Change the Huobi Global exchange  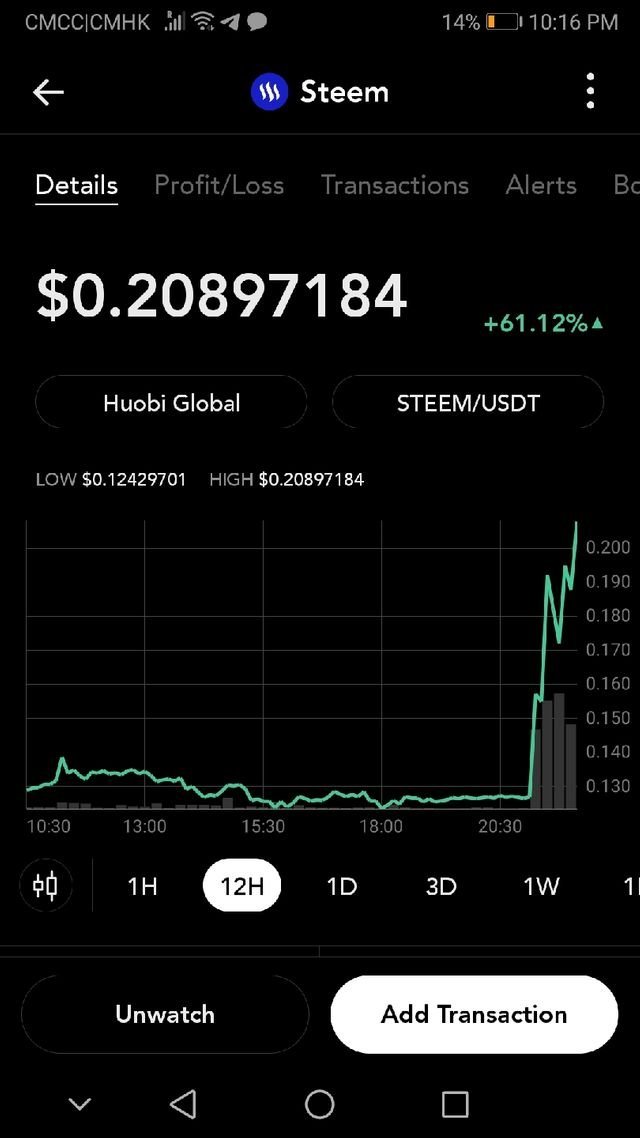tap(171, 403)
